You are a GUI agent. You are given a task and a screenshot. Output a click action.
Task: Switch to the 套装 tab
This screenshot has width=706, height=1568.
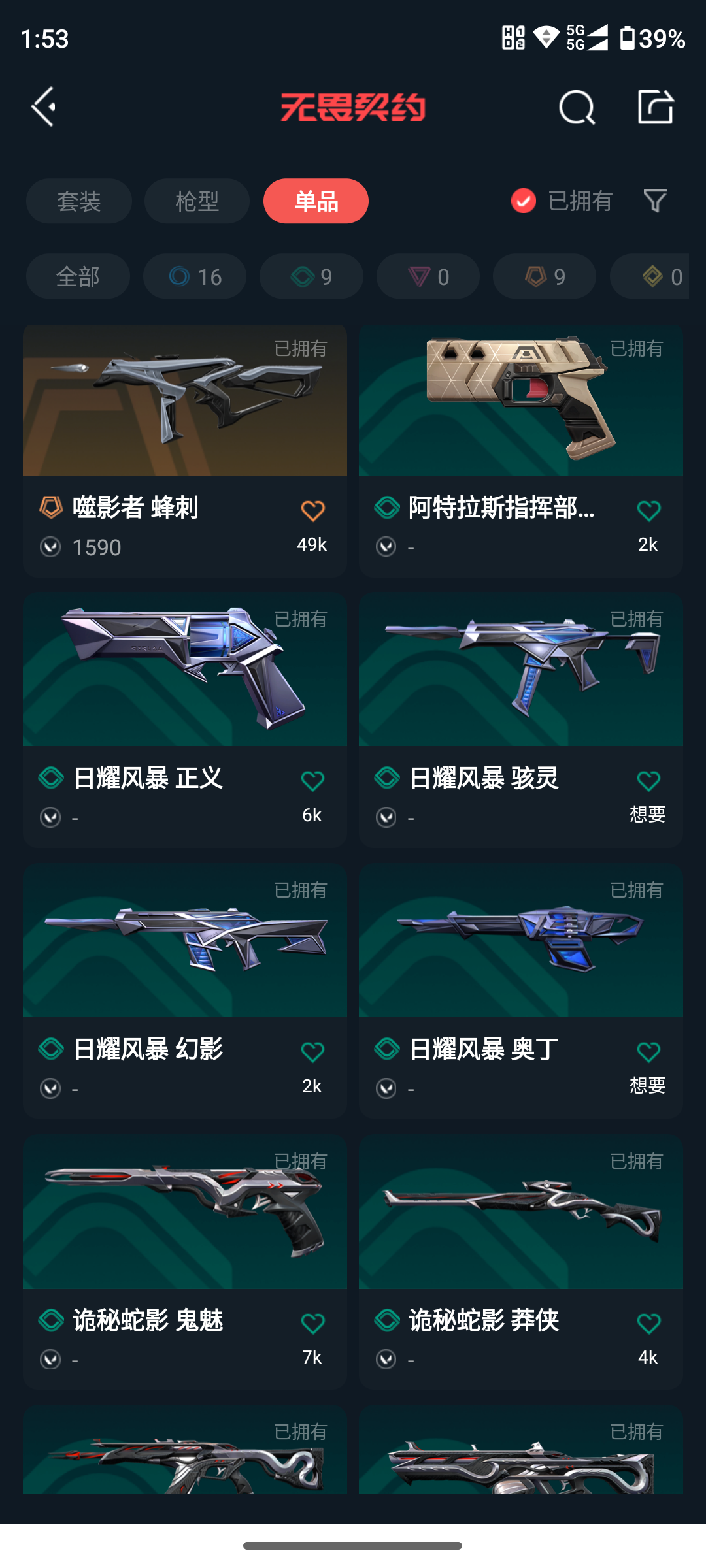pyautogui.click(x=79, y=201)
